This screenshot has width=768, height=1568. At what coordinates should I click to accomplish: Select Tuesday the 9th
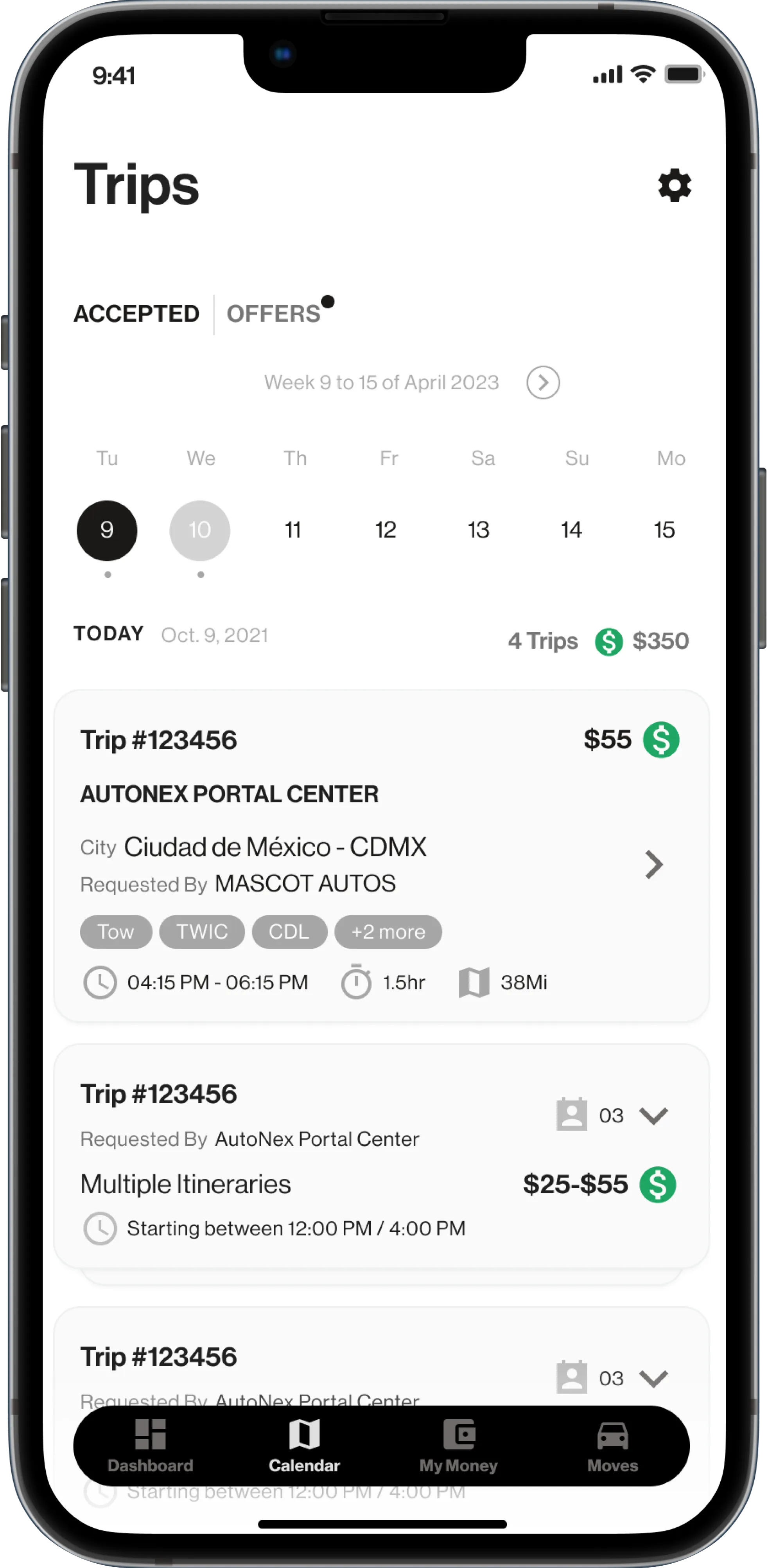click(x=107, y=530)
